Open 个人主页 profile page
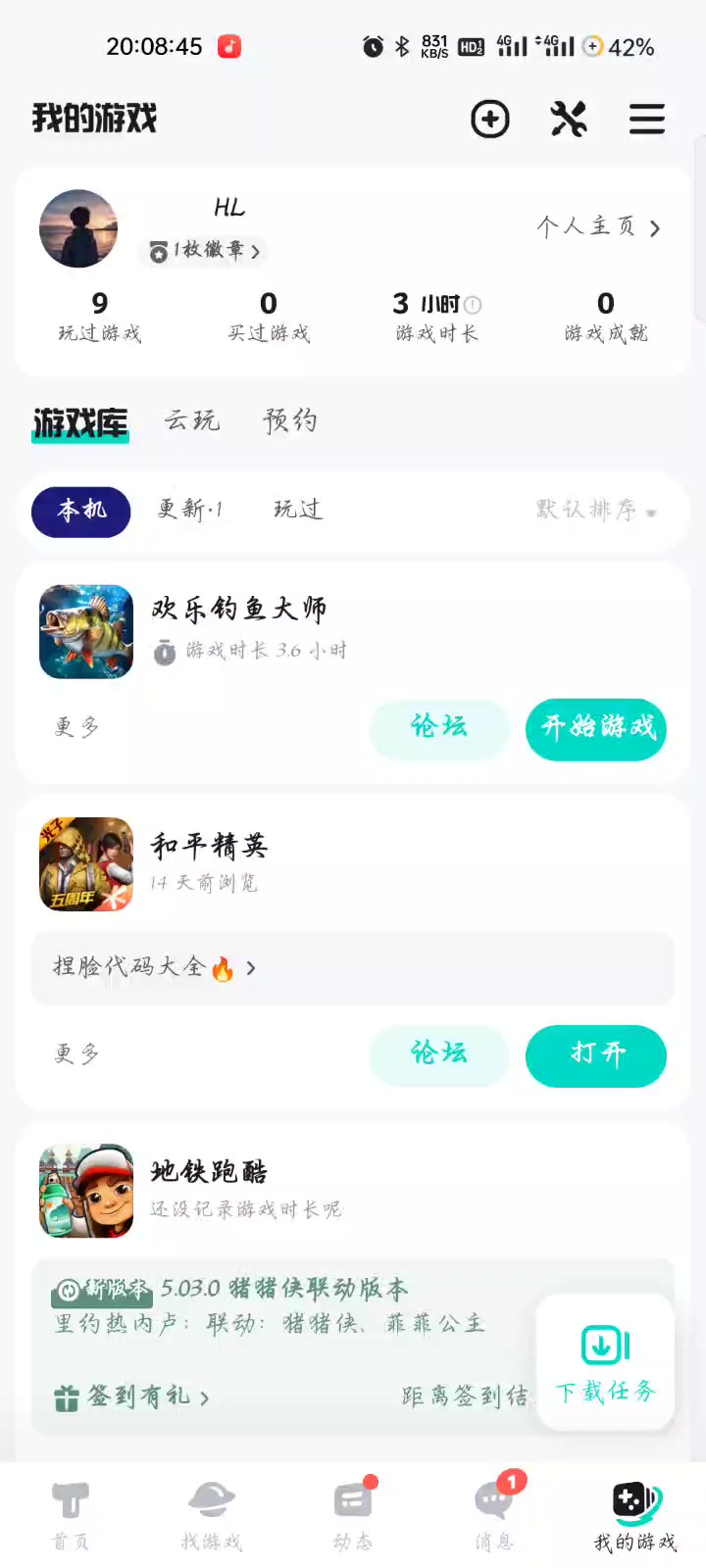The height and width of the screenshot is (1568, 706). tap(598, 227)
